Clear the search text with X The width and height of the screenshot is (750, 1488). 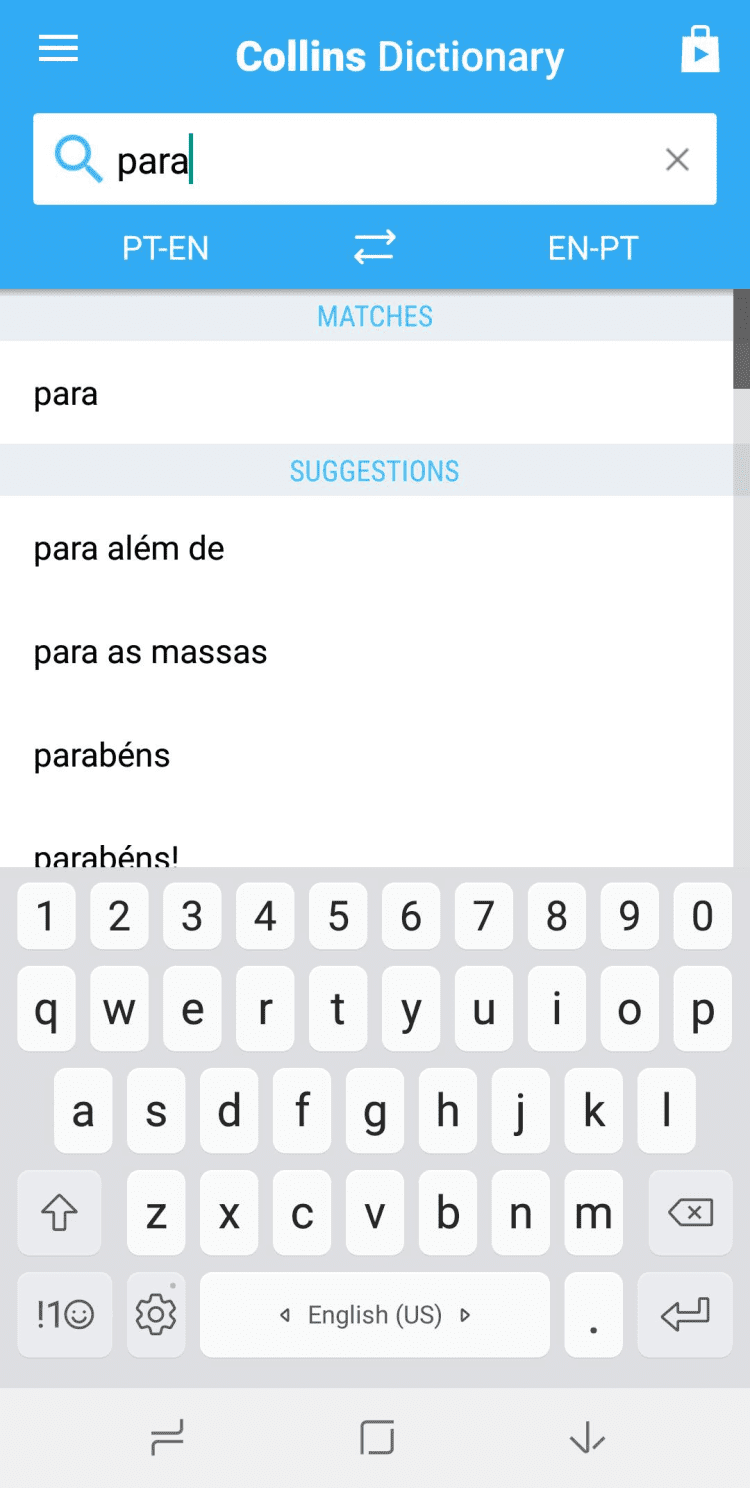click(677, 160)
